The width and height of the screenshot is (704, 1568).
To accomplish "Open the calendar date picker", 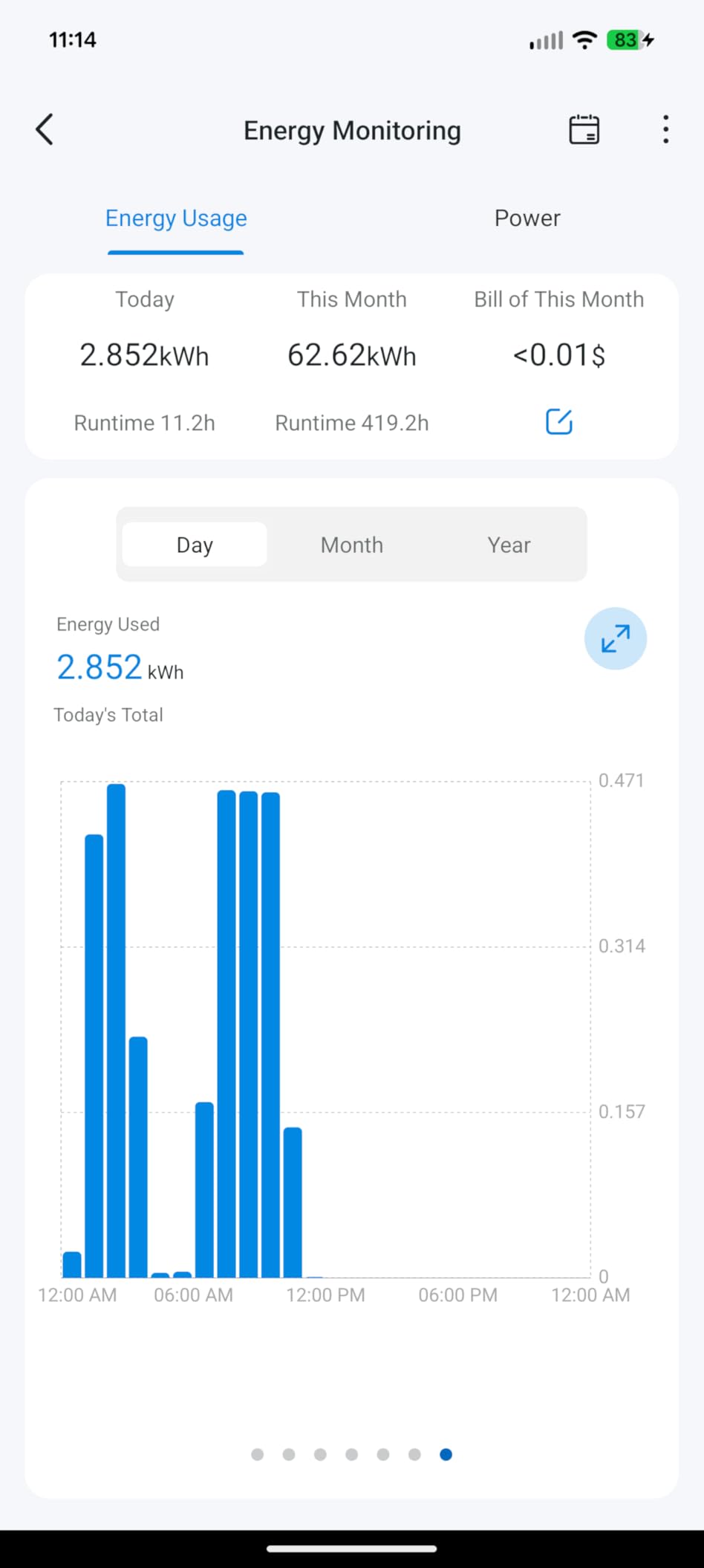I will pos(584,130).
